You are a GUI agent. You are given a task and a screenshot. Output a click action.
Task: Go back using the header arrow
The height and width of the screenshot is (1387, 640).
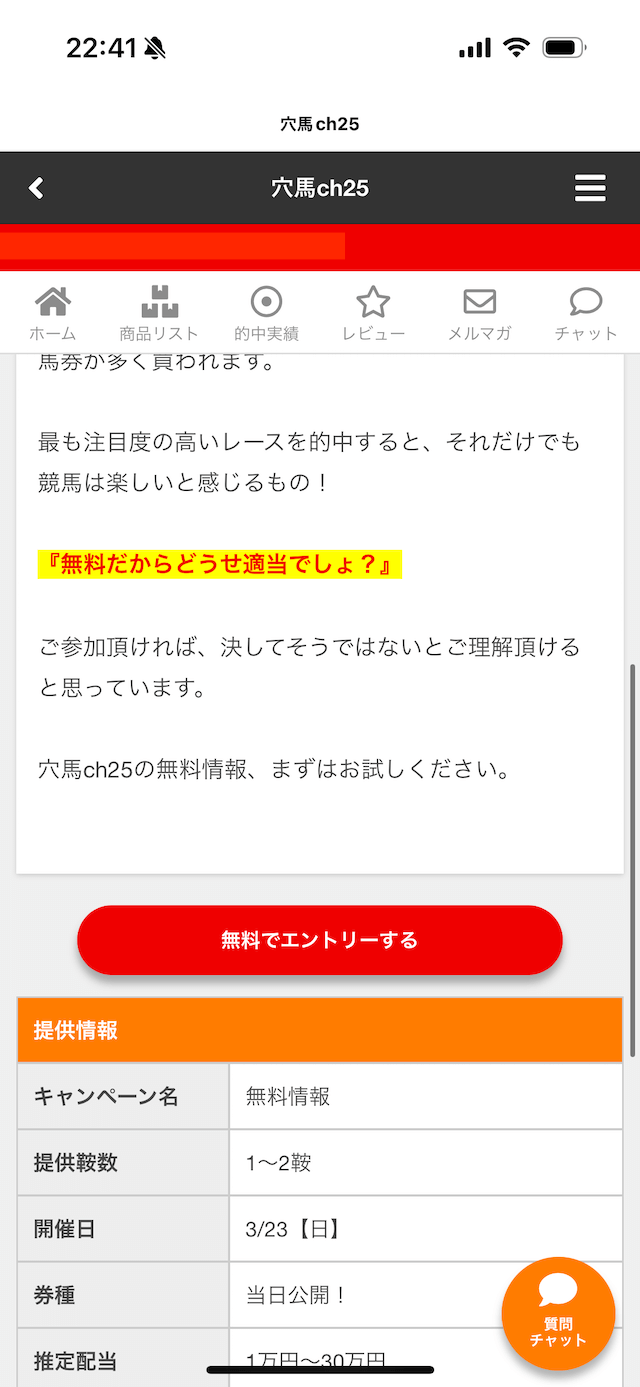(36, 188)
